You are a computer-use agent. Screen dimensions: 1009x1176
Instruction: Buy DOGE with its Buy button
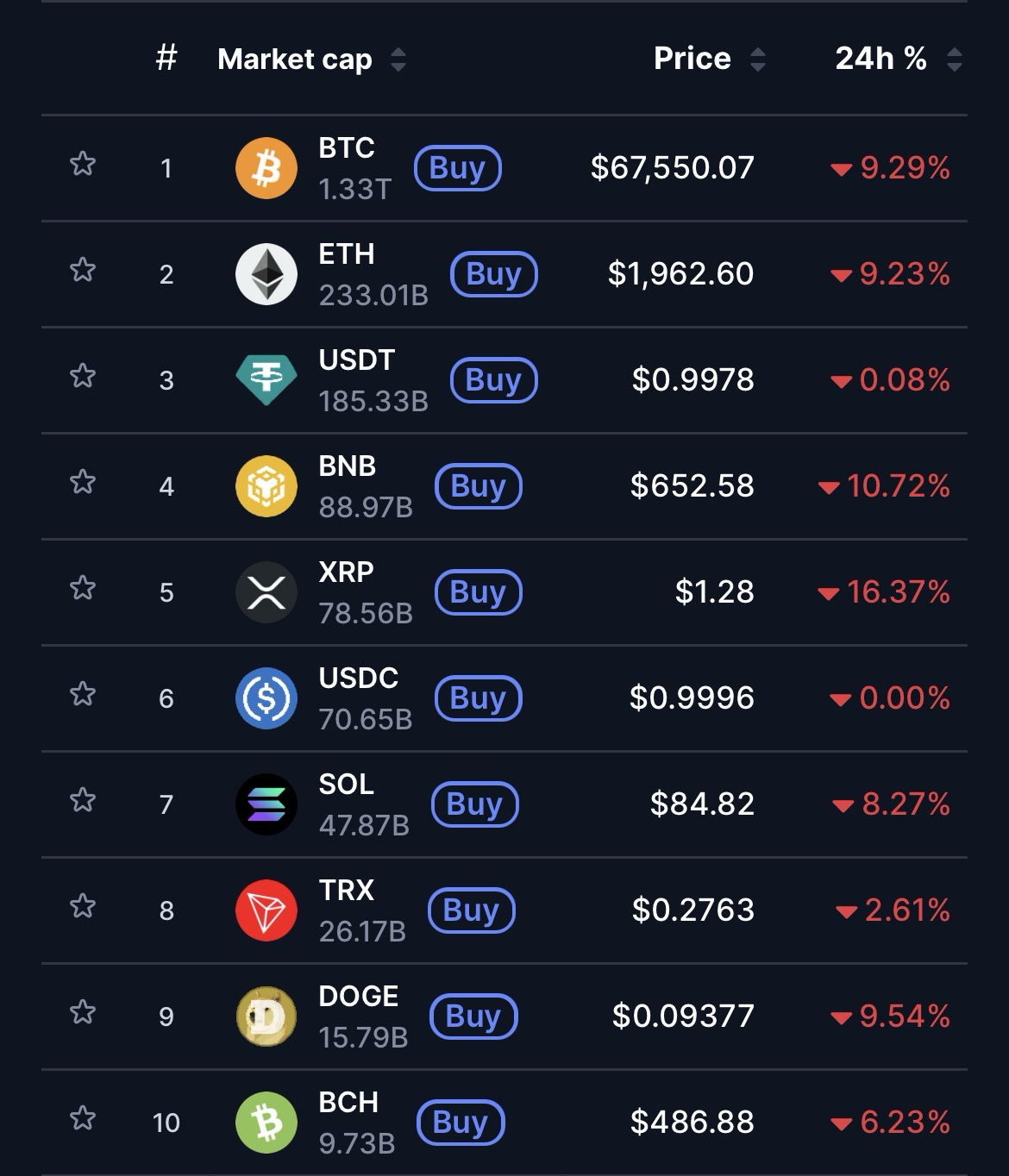coord(473,1016)
